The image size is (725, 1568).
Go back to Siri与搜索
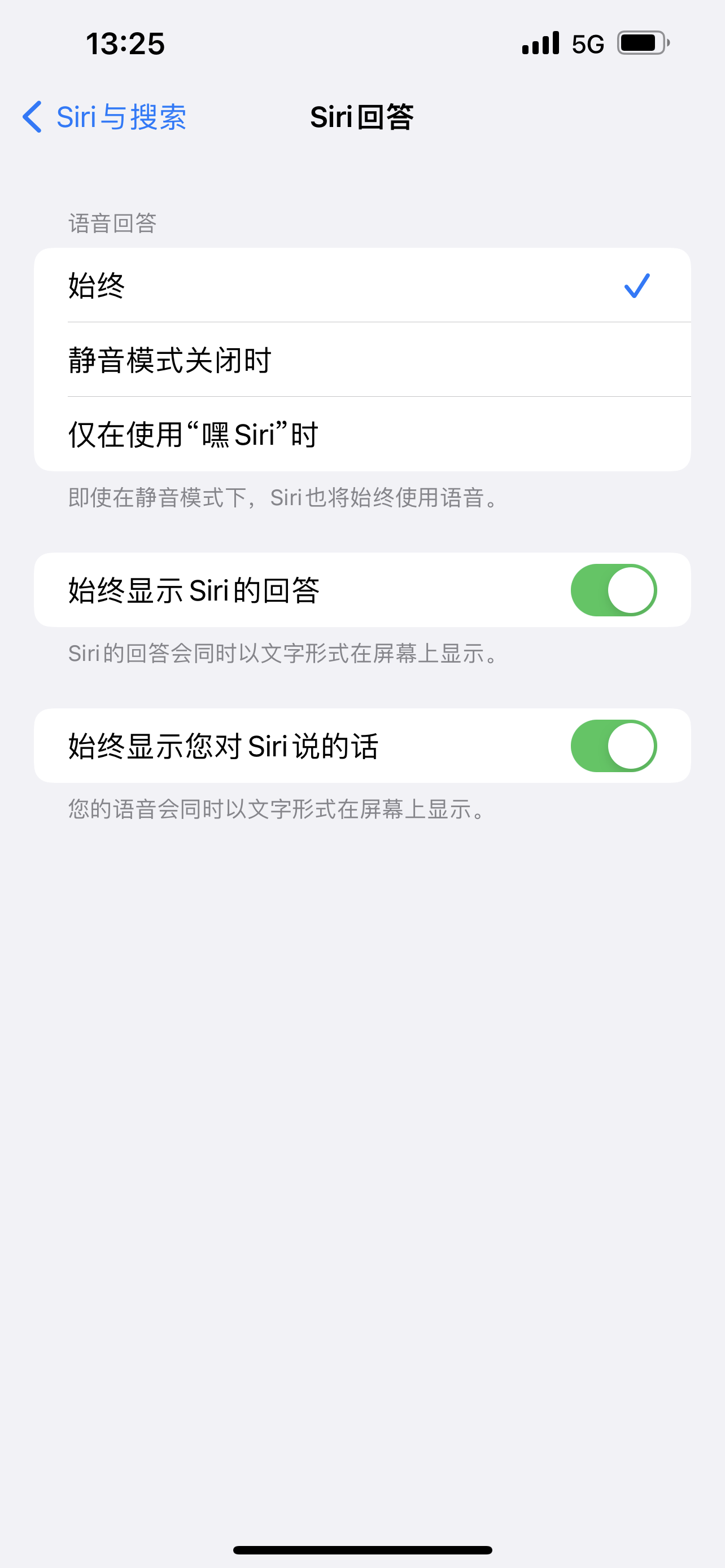point(104,117)
